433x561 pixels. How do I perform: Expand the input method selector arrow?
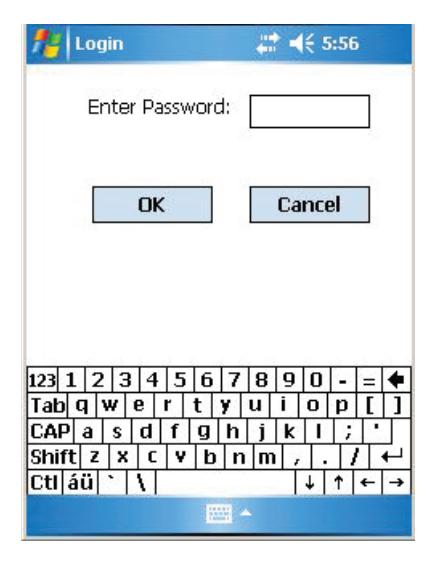pyautogui.click(x=245, y=513)
